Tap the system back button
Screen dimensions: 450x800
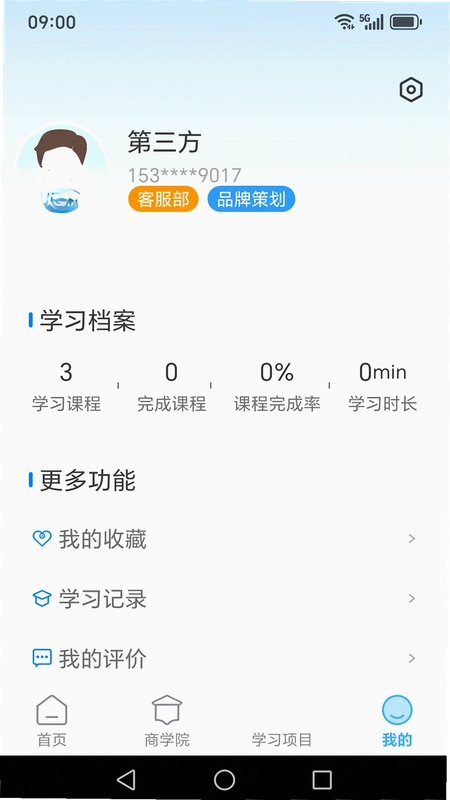click(x=126, y=780)
